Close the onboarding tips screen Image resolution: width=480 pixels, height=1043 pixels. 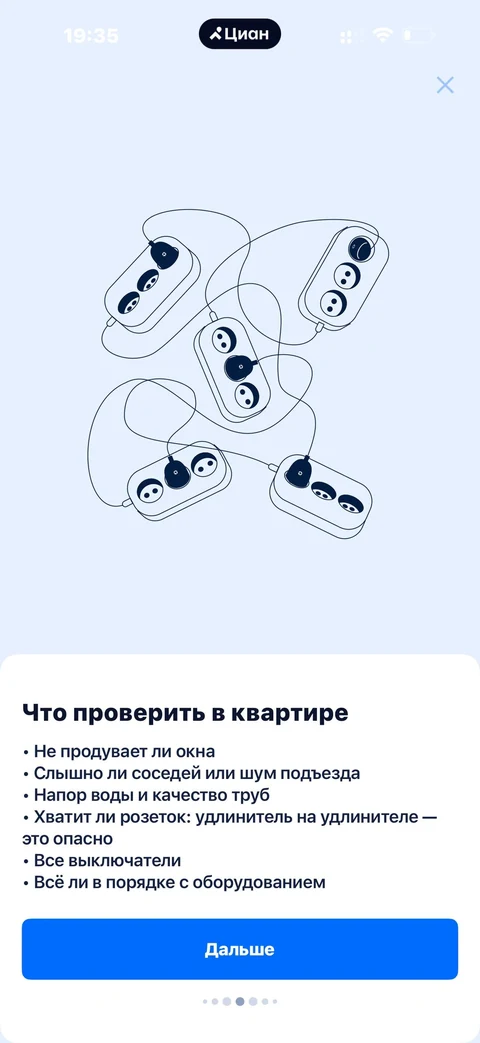pyautogui.click(x=445, y=85)
